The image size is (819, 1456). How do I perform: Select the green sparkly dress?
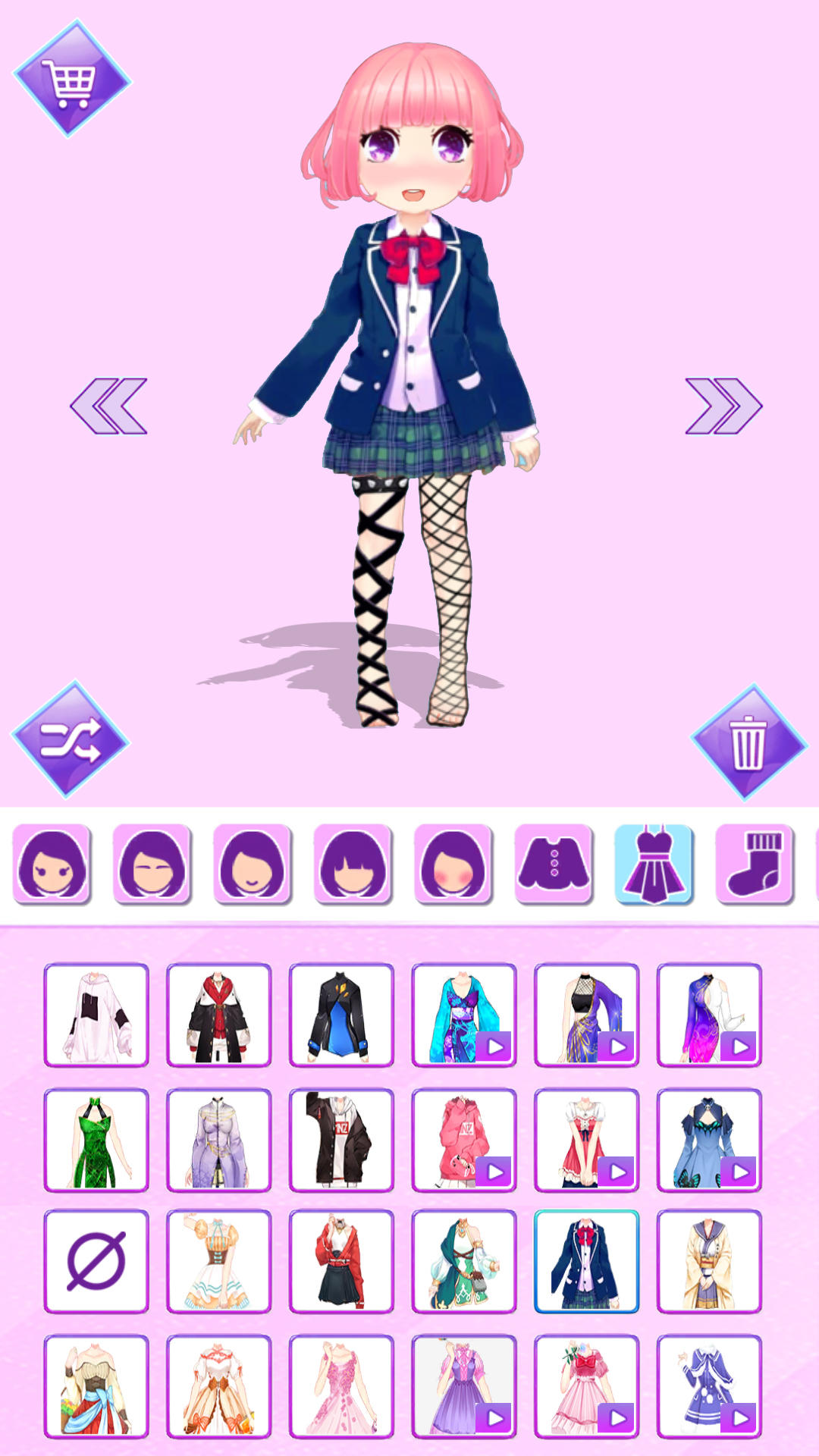click(96, 1139)
